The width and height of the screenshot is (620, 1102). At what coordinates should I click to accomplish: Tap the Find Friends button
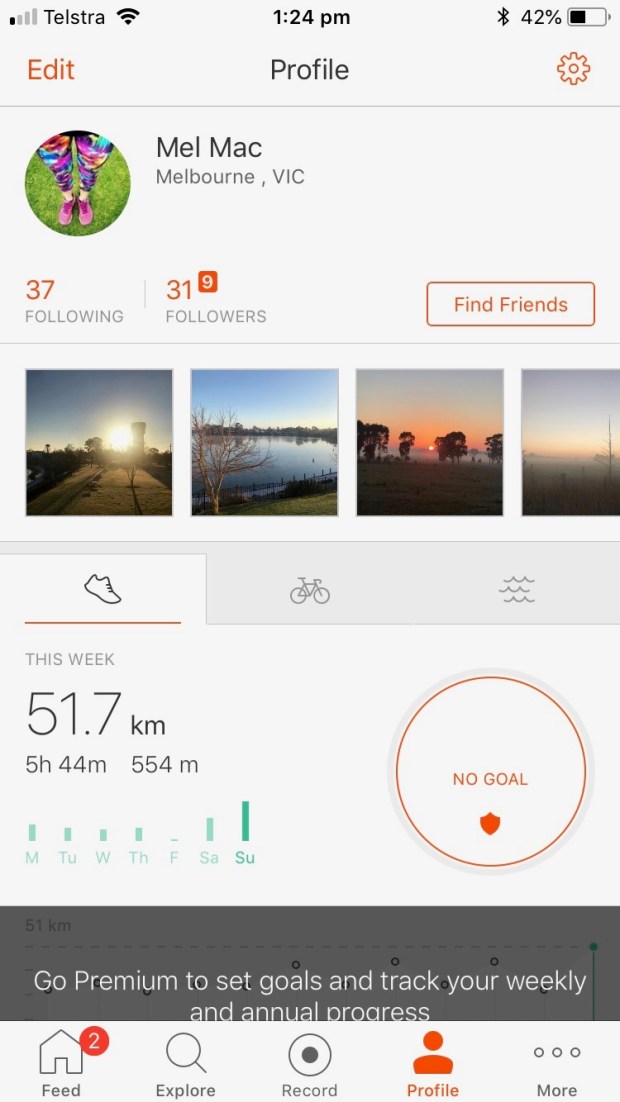click(510, 305)
